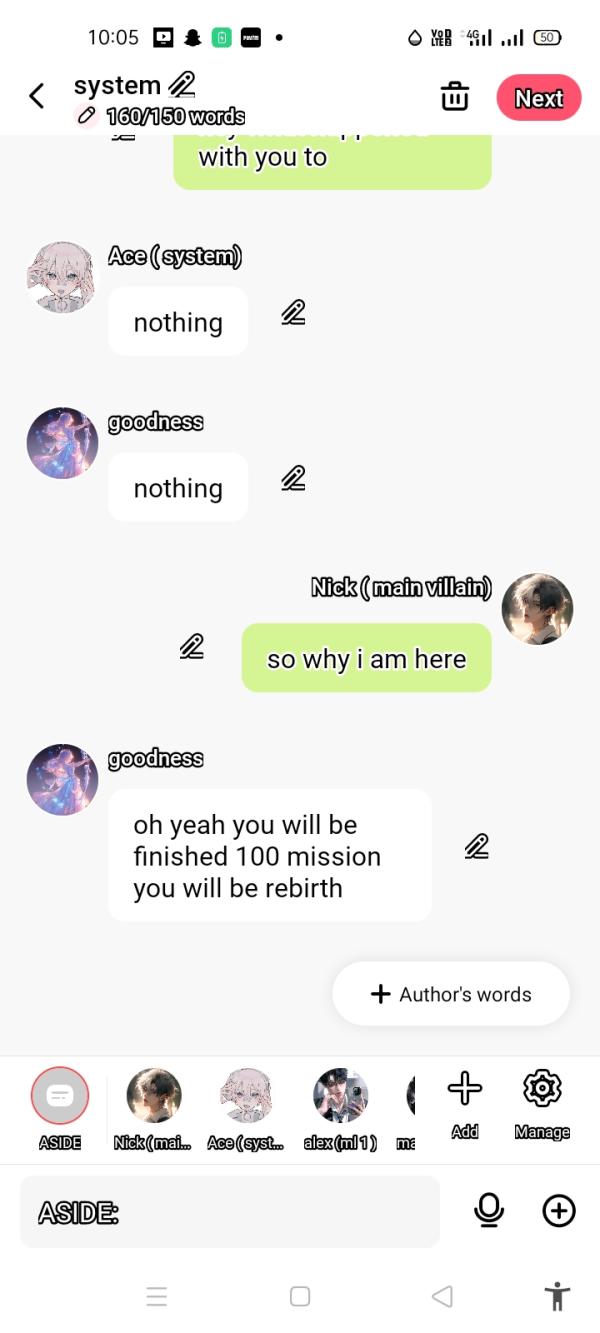Viewport: 600px width, 1333px height.
Task: Tap the microphone voice input icon
Action: pos(489,1211)
